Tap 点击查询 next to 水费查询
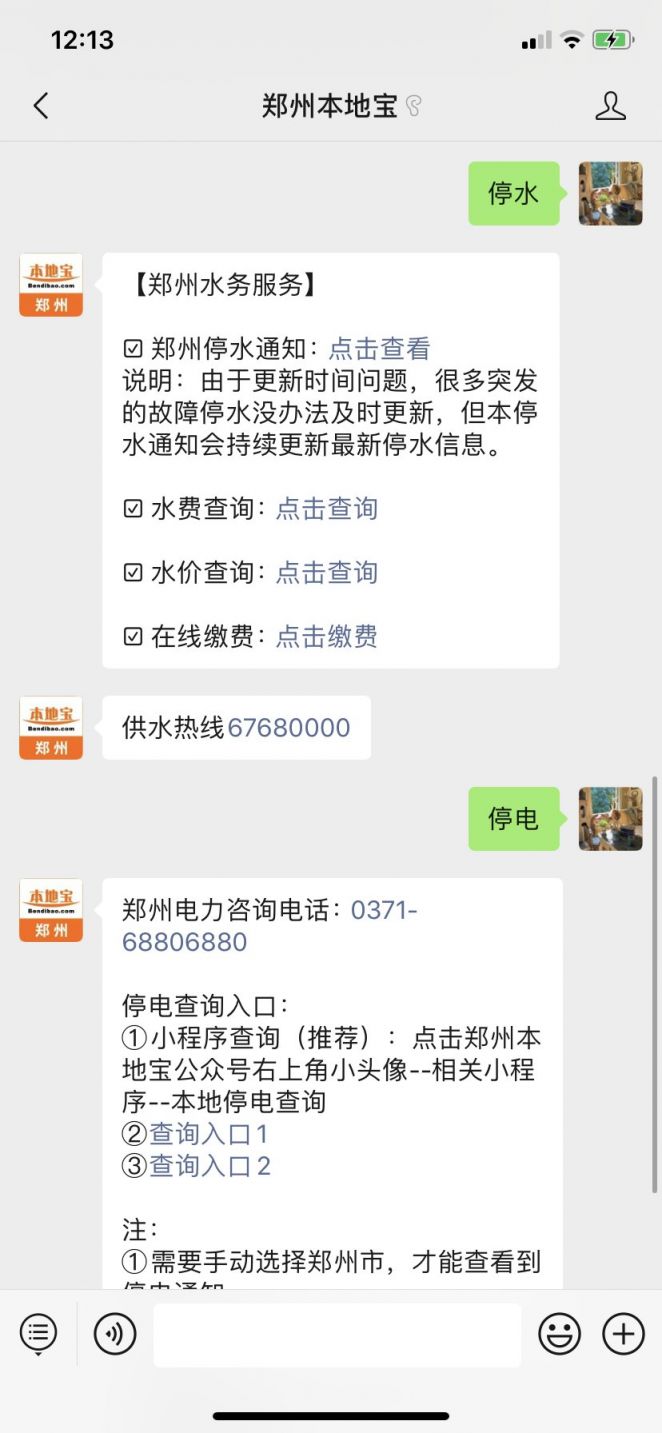Screen dimensions: 662x1433 click(x=326, y=508)
